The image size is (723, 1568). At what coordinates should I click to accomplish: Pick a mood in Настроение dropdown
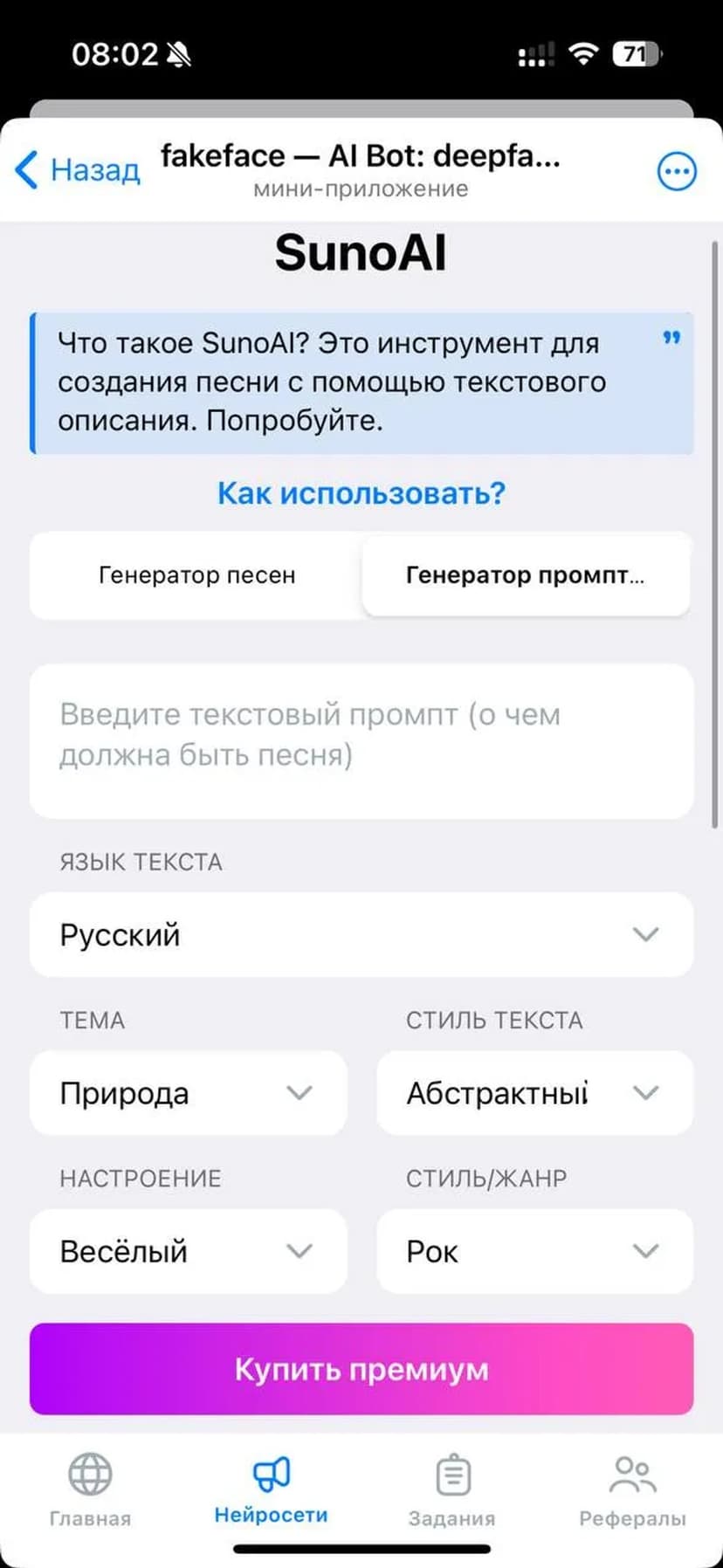click(x=188, y=1251)
